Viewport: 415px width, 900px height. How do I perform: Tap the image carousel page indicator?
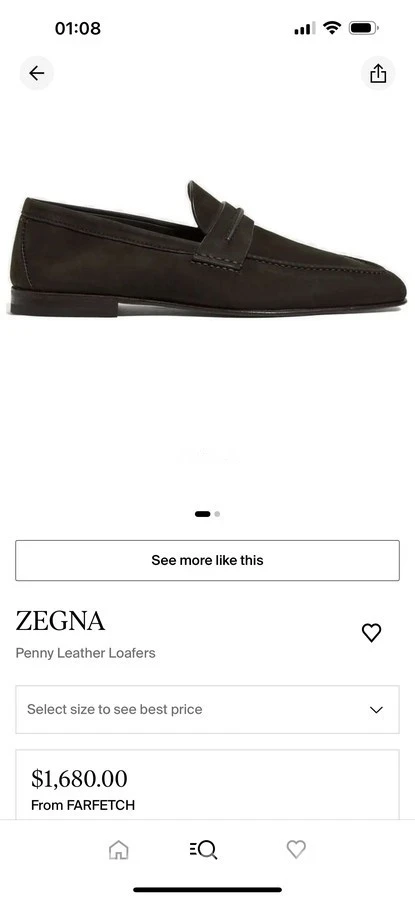[x=207, y=514]
